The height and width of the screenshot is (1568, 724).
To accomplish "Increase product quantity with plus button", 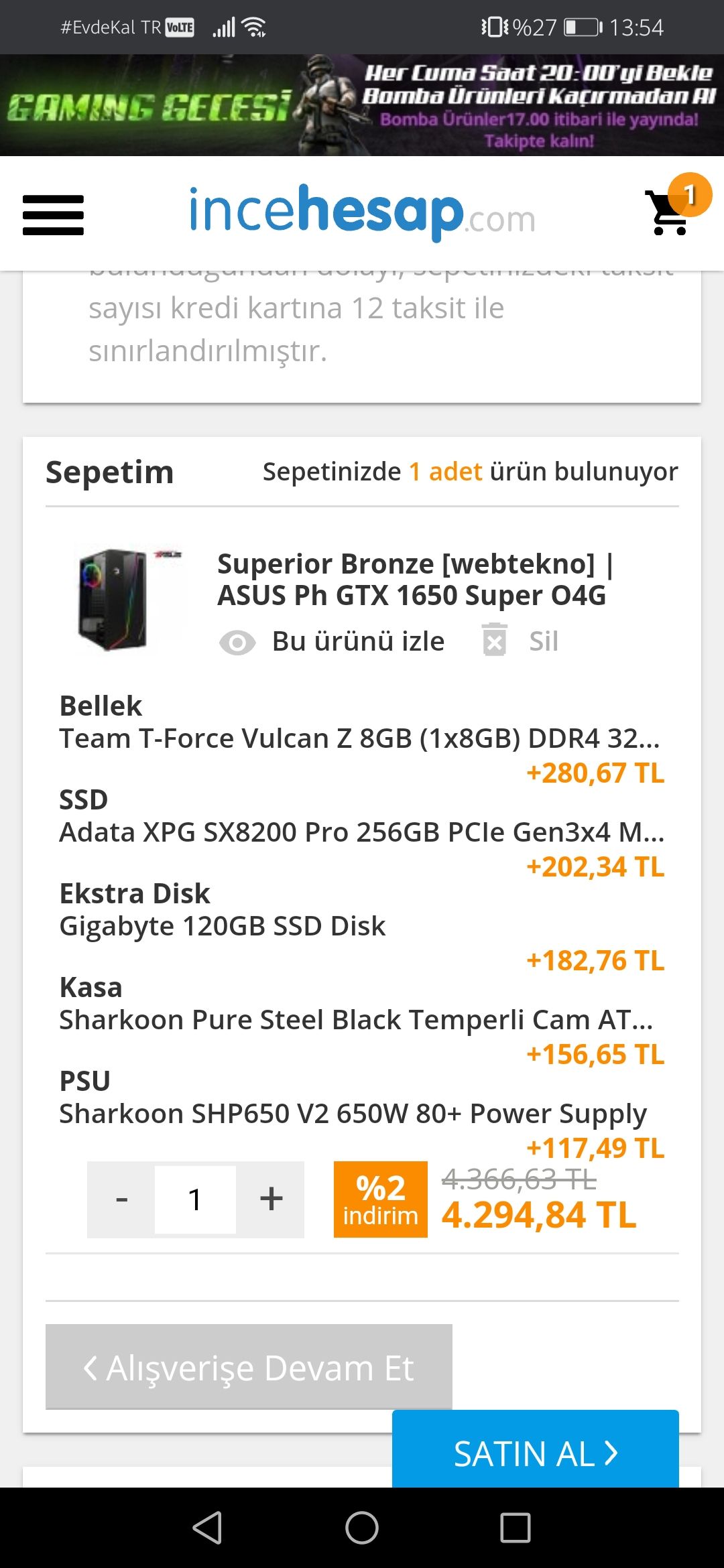I will point(271,1199).
